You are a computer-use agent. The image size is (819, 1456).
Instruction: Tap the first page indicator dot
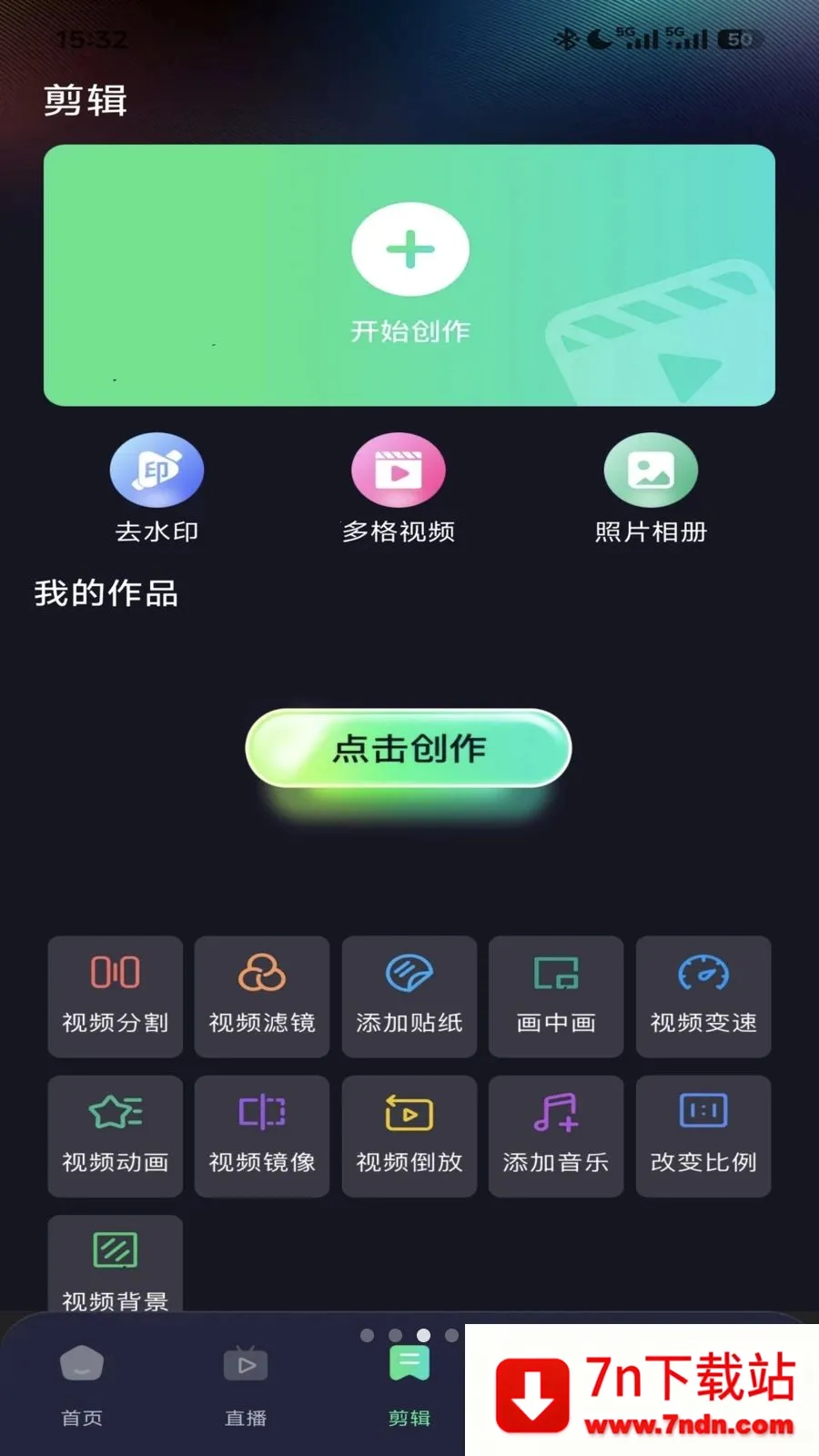[368, 1336]
